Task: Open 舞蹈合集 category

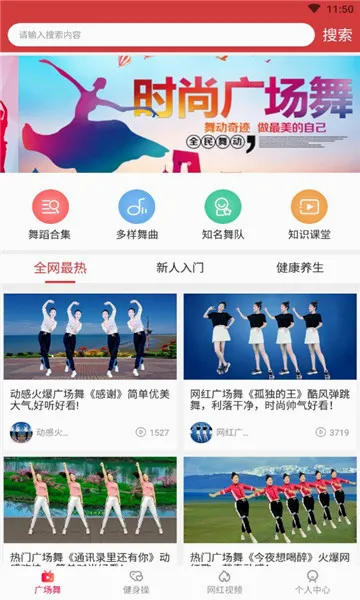Action: 50,215
